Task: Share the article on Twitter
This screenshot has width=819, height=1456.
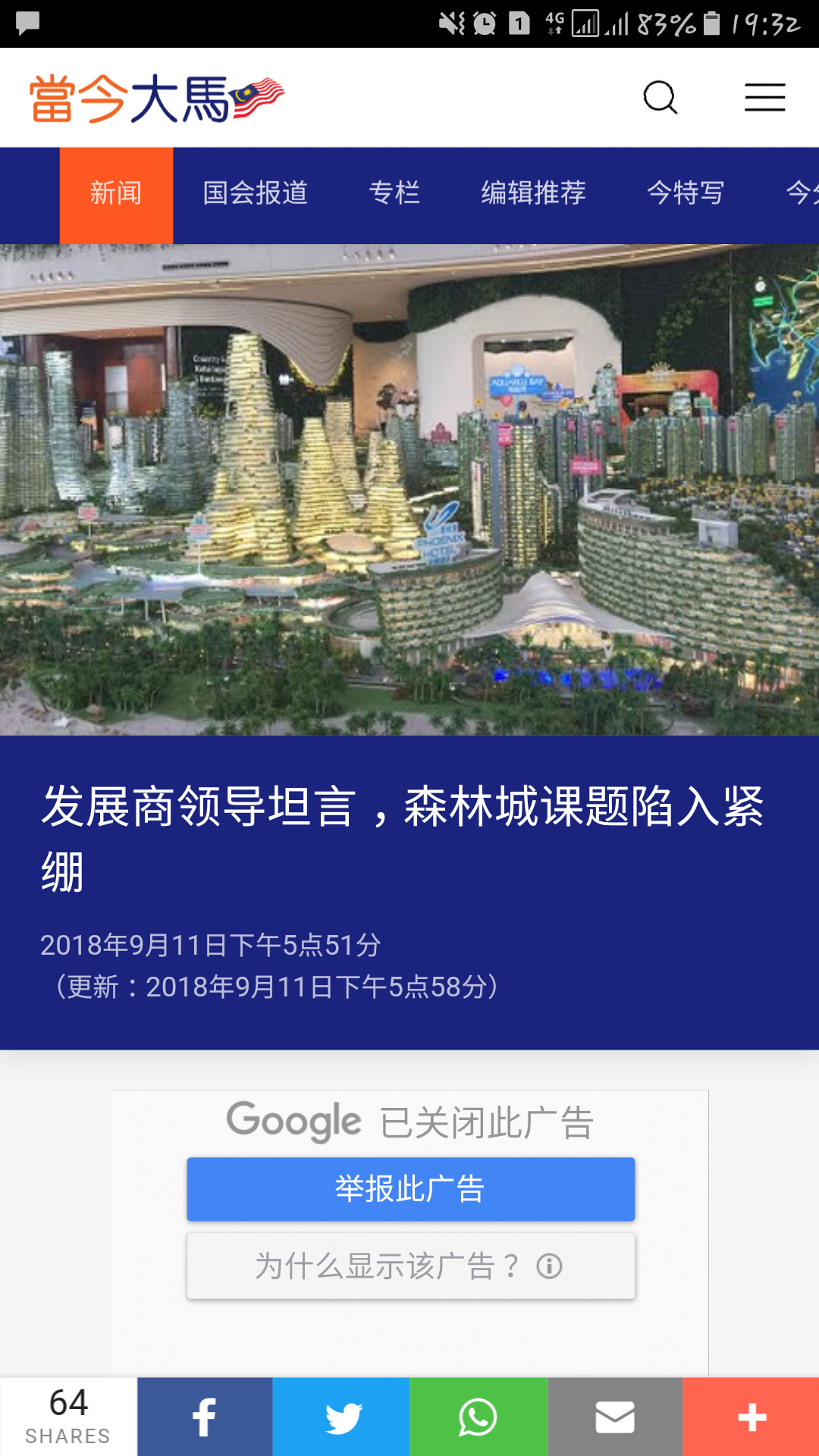Action: click(341, 1417)
